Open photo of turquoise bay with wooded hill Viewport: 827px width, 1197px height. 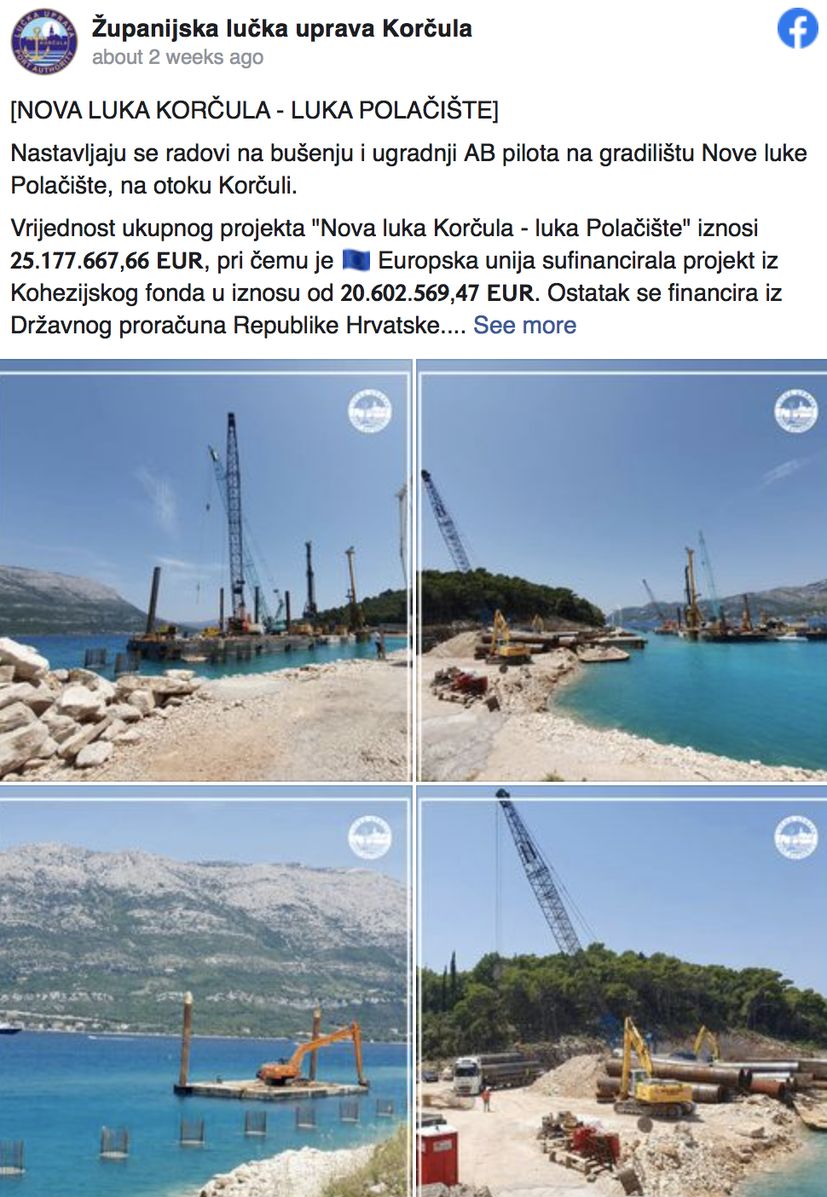[622, 570]
